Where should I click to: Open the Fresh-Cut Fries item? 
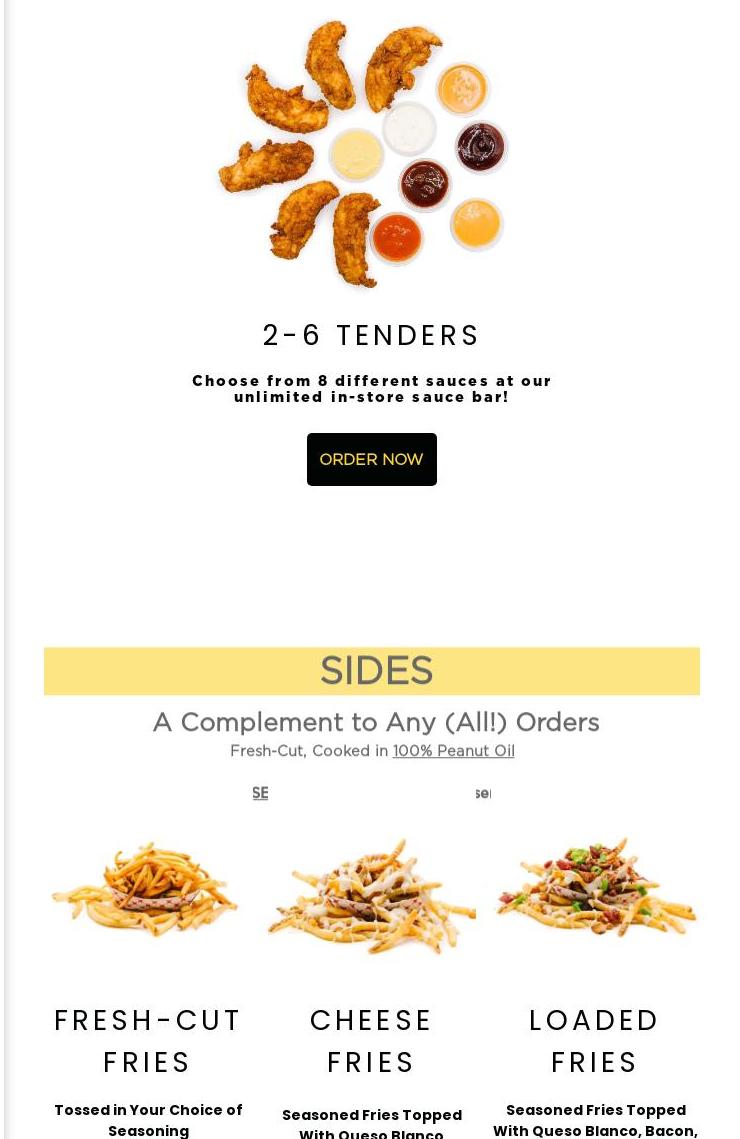(x=147, y=1040)
